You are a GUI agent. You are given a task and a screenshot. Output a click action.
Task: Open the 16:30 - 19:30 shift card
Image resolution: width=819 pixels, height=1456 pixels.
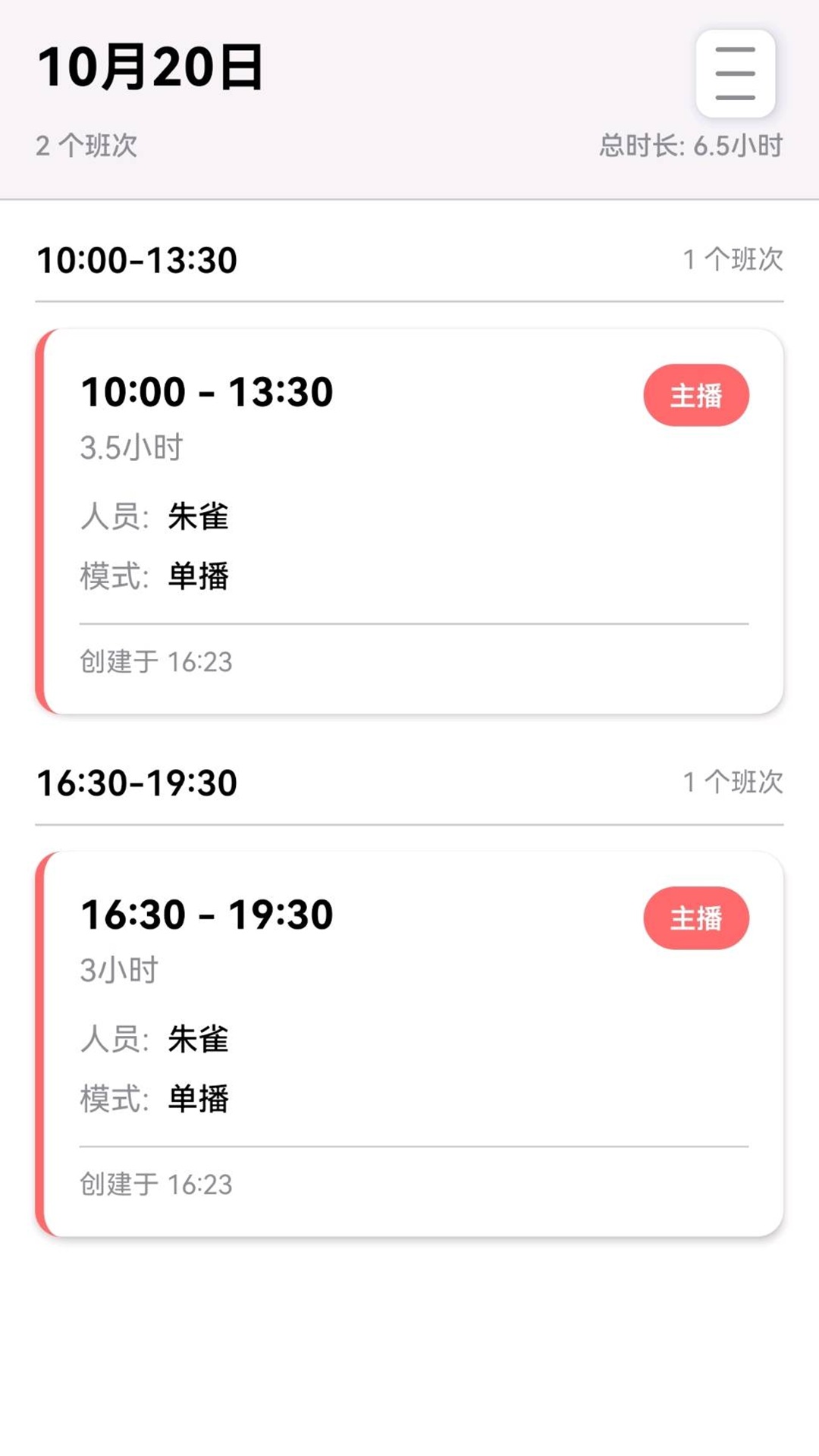[x=409, y=1043]
